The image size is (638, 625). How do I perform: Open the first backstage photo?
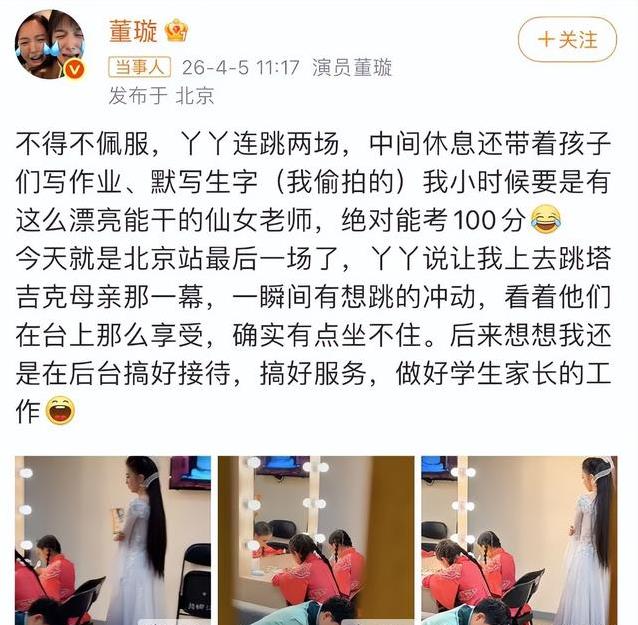112,540
